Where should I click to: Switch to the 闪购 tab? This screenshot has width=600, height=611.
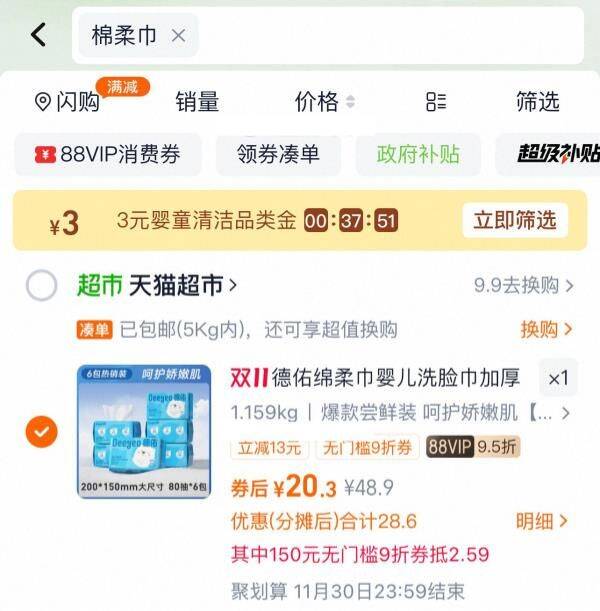coord(68,101)
